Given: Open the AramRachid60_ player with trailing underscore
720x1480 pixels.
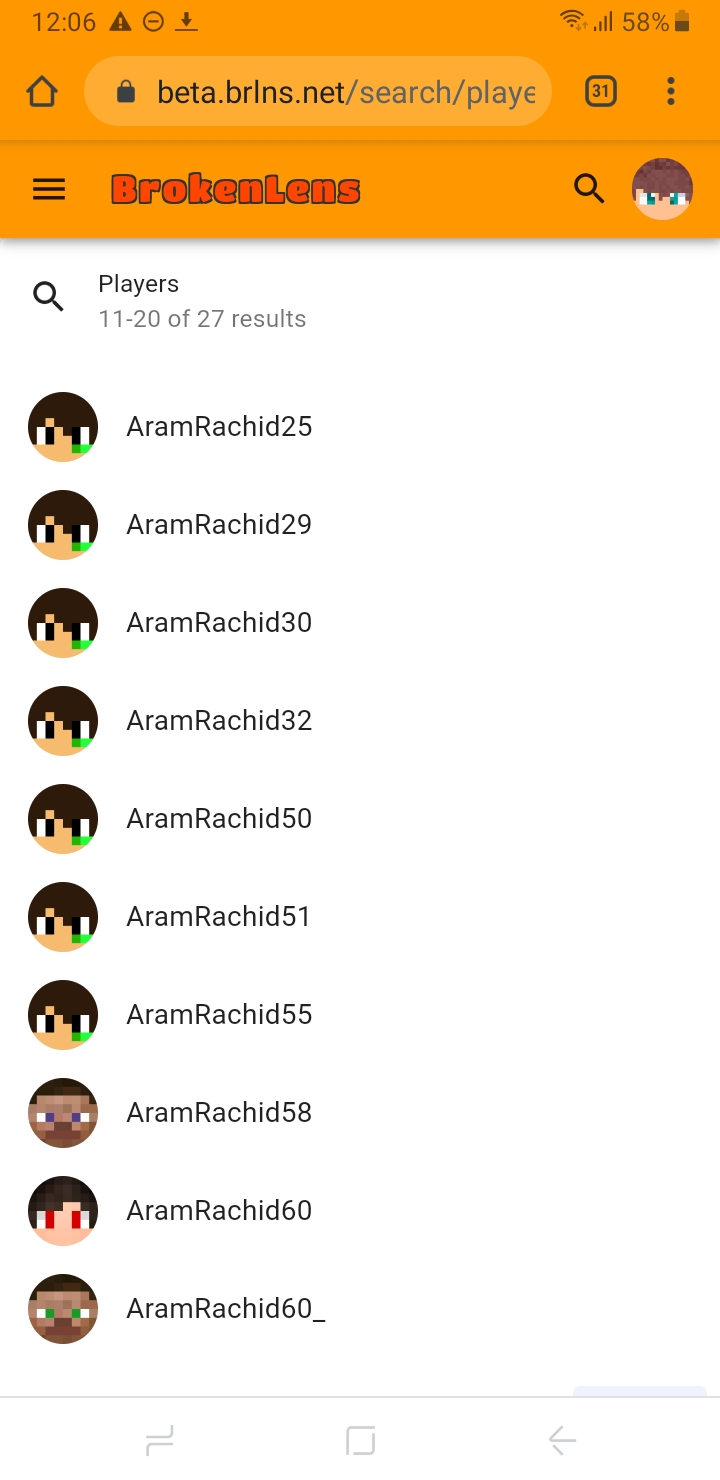Looking at the screenshot, I should tap(360, 1309).
